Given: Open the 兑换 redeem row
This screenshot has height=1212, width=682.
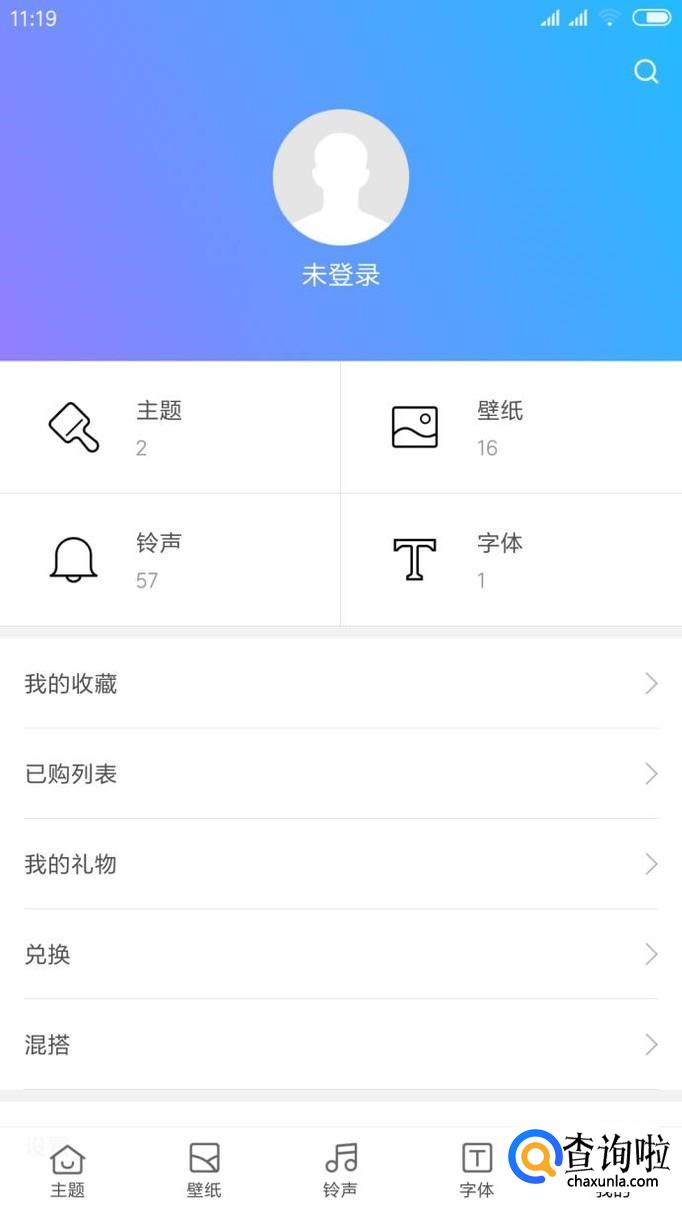Looking at the screenshot, I should pos(341,954).
